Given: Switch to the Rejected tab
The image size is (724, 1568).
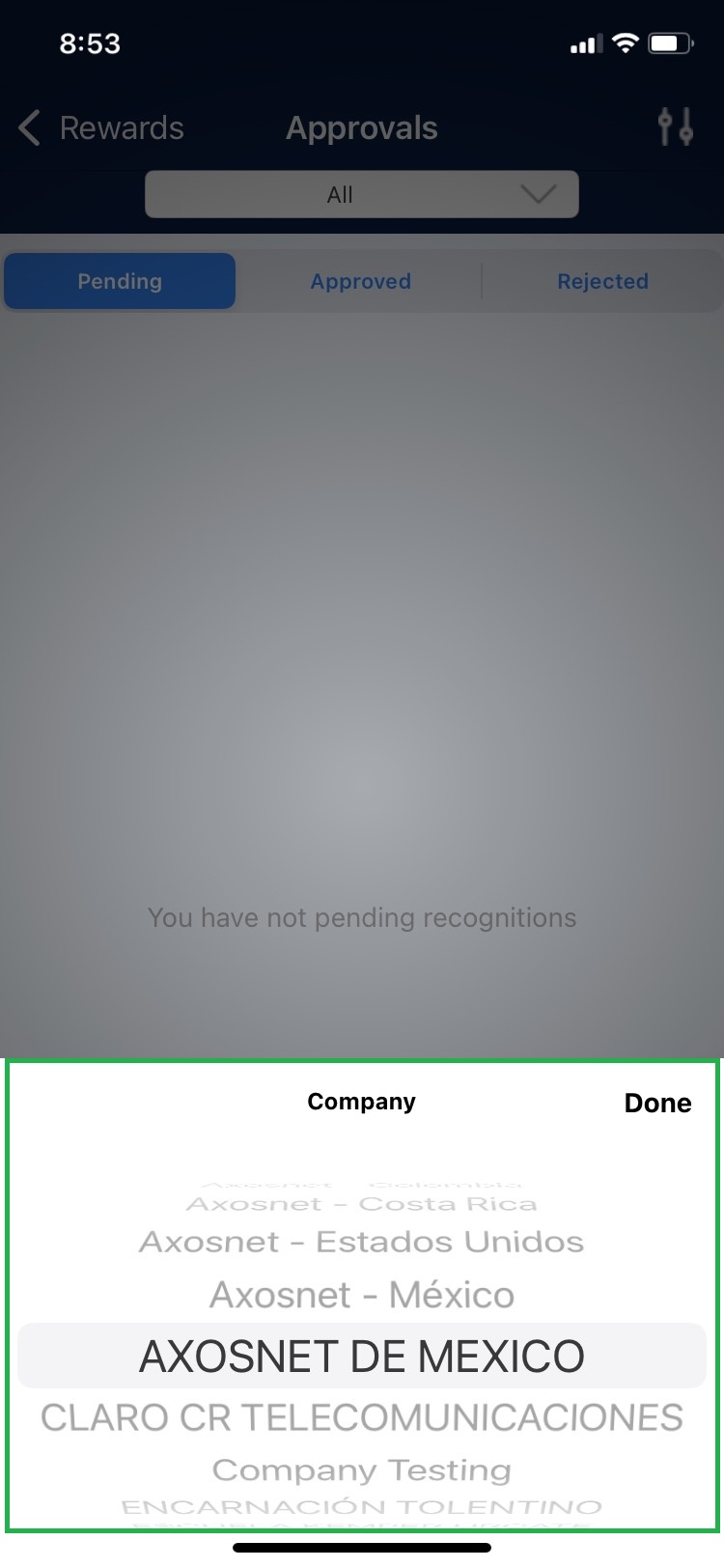Looking at the screenshot, I should [602, 282].
